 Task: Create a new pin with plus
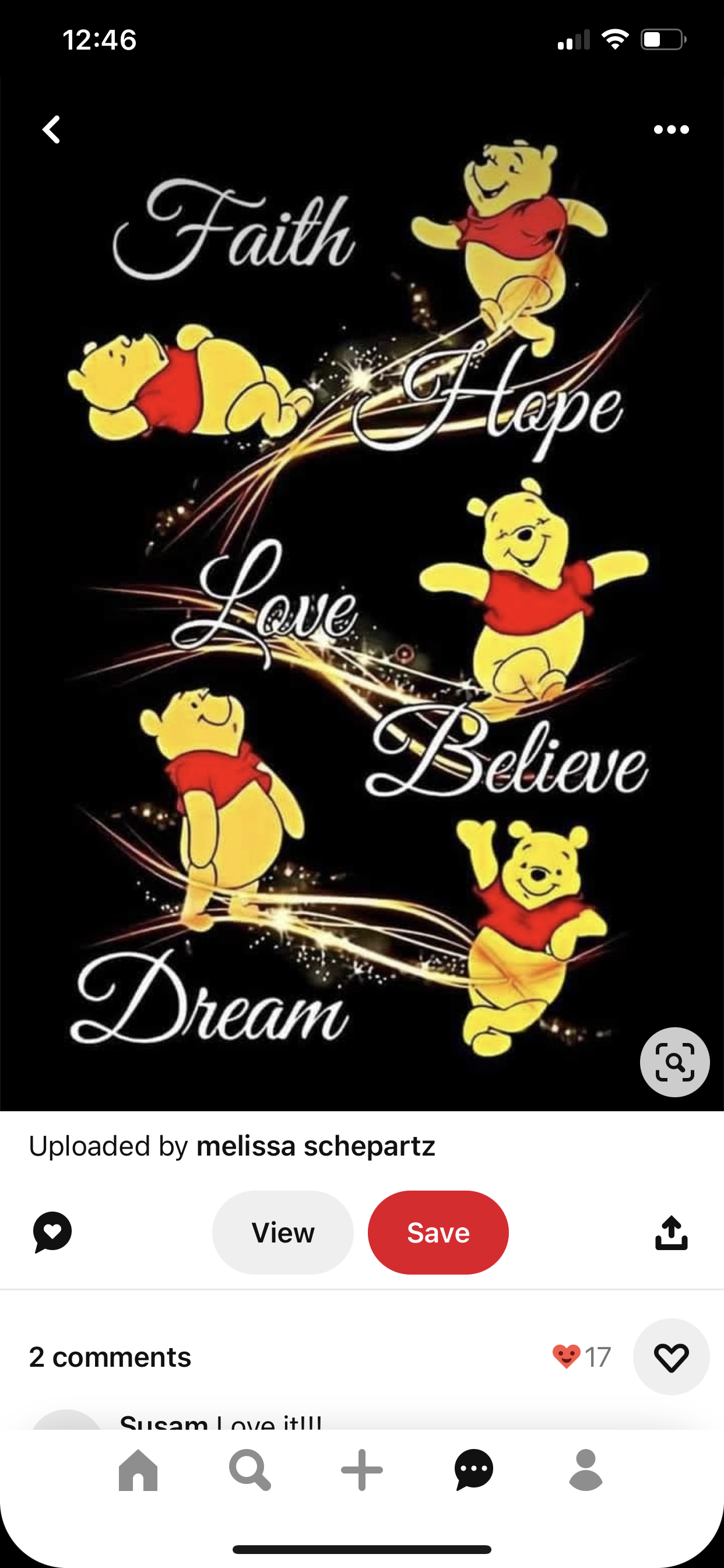click(x=362, y=1470)
